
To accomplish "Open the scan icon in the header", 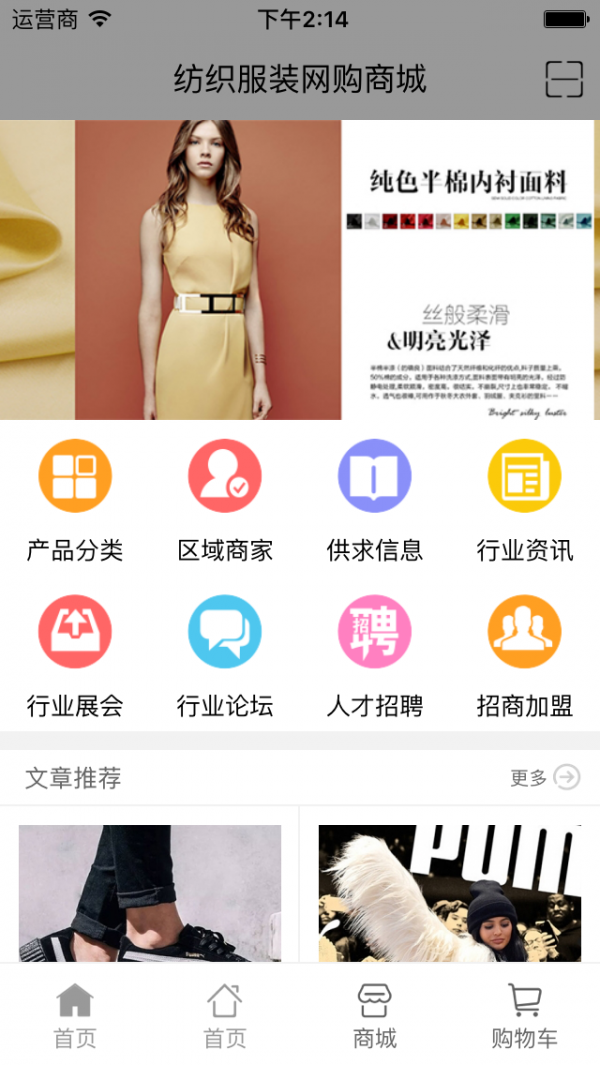I will pyautogui.click(x=564, y=79).
